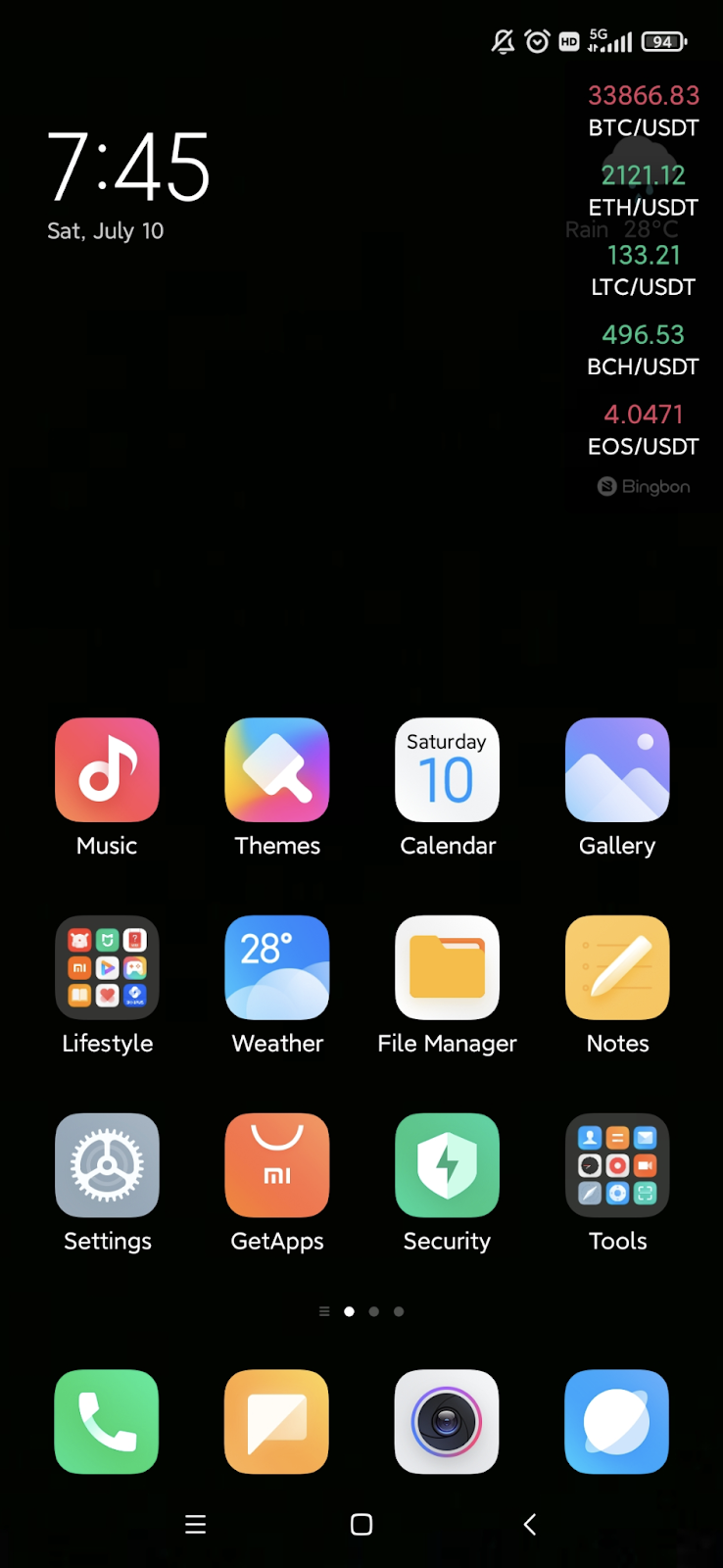The height and width of the screenshot is (1568, 723).
Task: Expand the Lifestyle folder
Action: (x=107, y=968)
